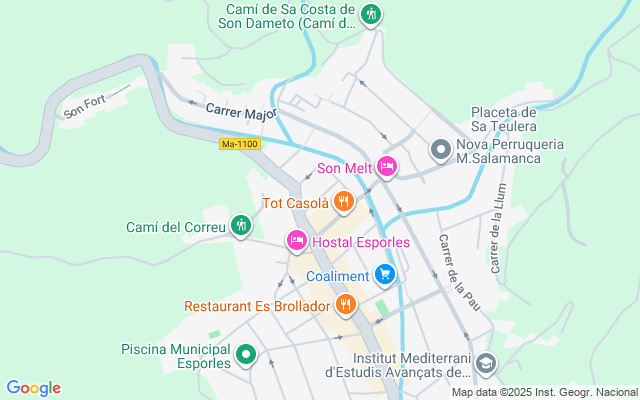
Task: Select the Tot Casolà restaurant marker
Action: tap(344, 203)
